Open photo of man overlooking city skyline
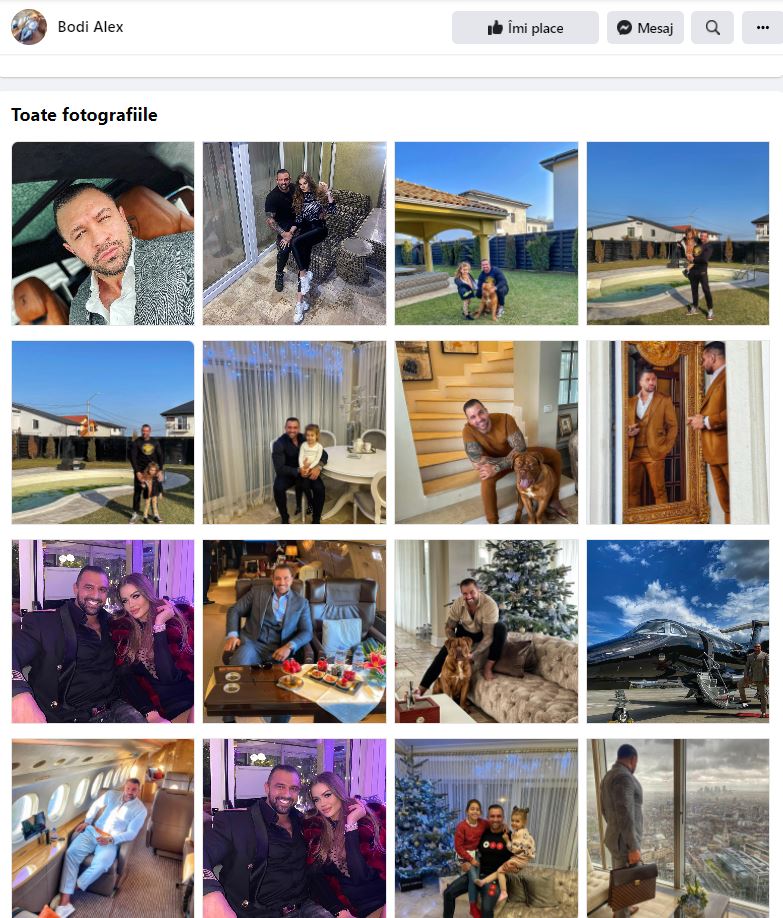The height and width of the screenshot is (918, 783). [x=678, y=828]
